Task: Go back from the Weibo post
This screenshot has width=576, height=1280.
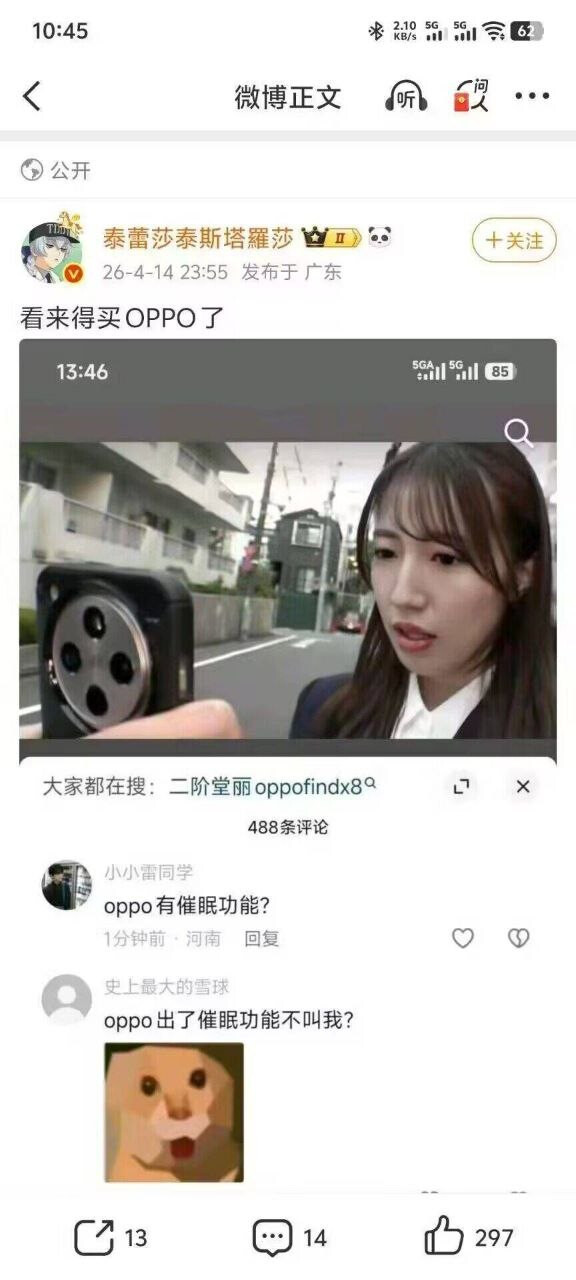Action: click(x=32, y=97)
